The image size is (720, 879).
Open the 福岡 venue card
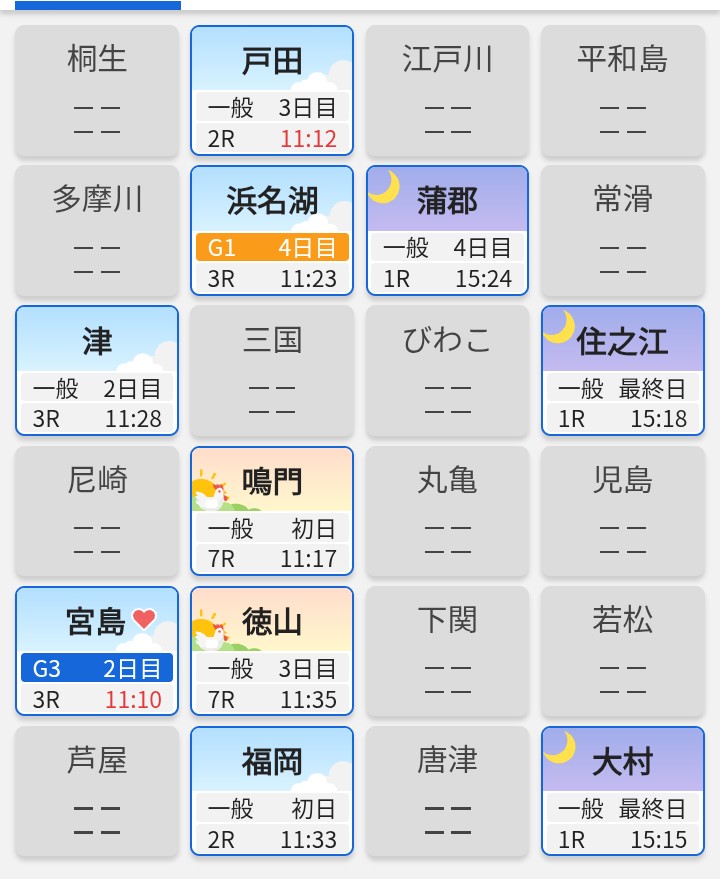coord(272,791)
